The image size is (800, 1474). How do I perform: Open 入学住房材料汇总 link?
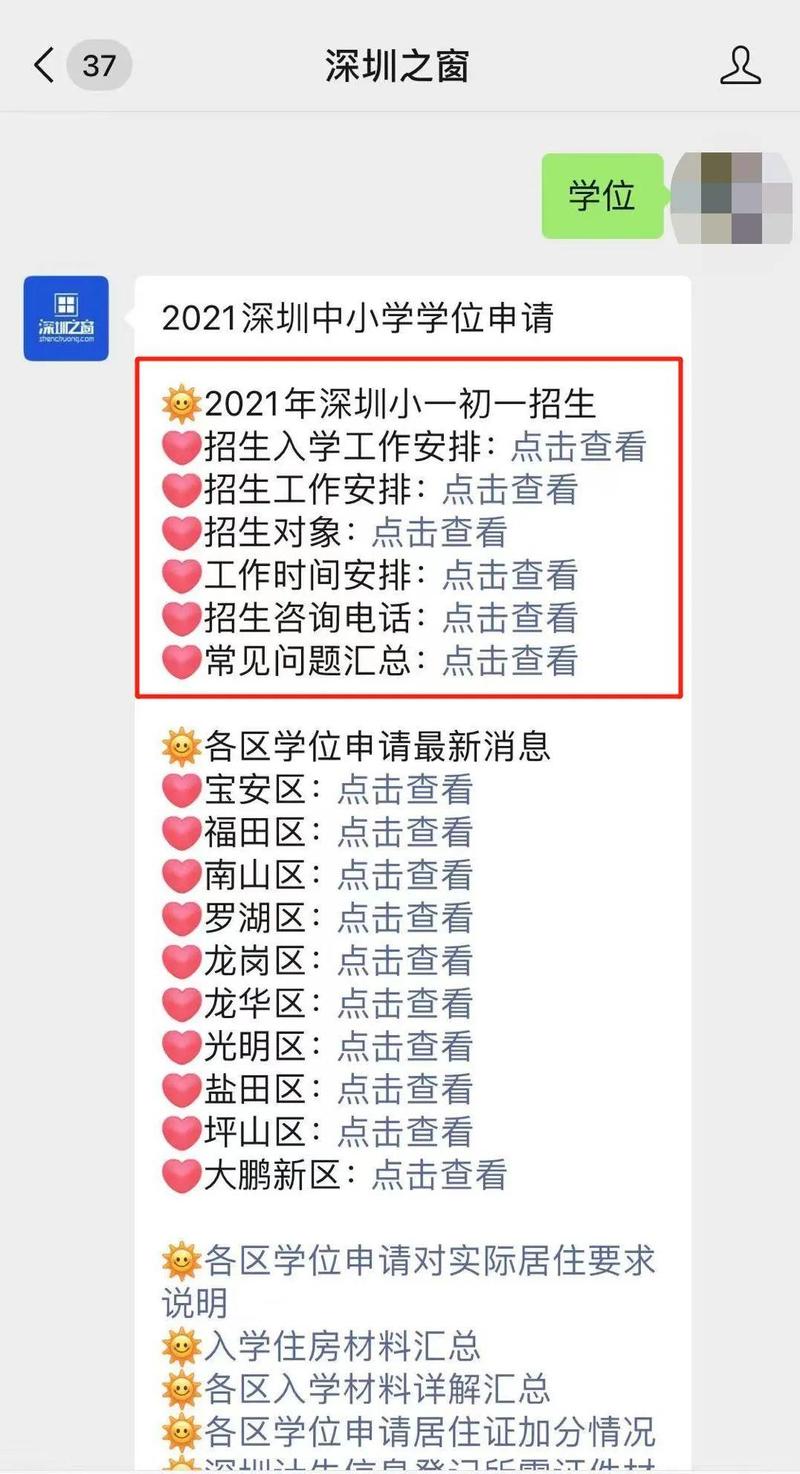point(342,1347)
